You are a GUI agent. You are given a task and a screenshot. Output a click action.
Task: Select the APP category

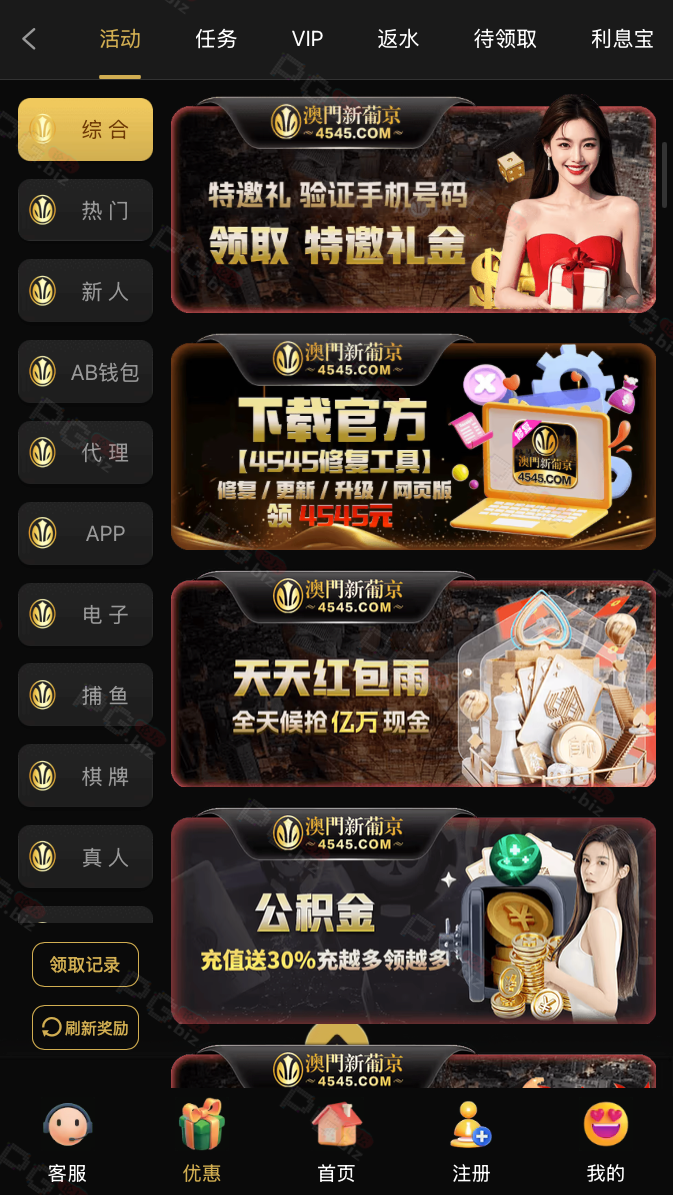point(85,533)
